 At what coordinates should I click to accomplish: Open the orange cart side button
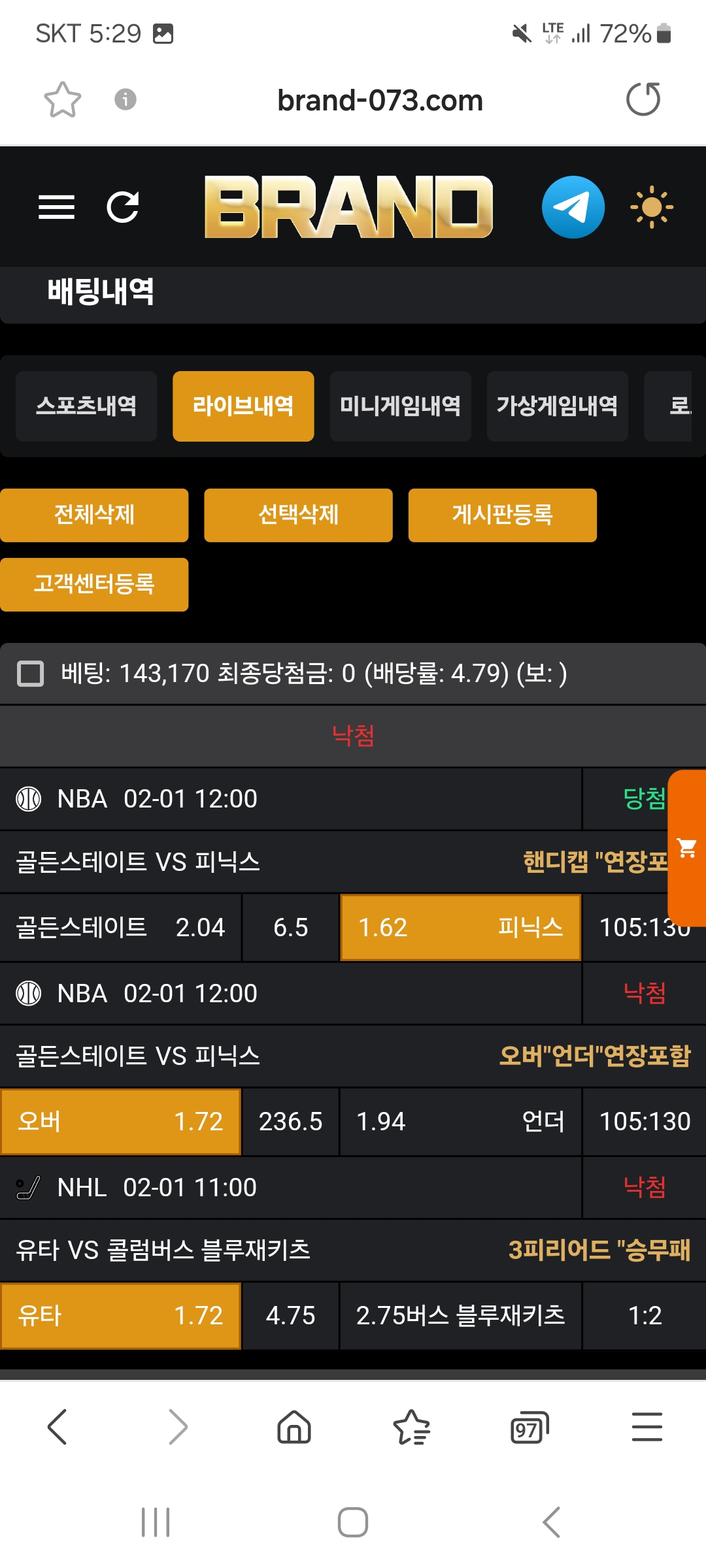[687, 848]
